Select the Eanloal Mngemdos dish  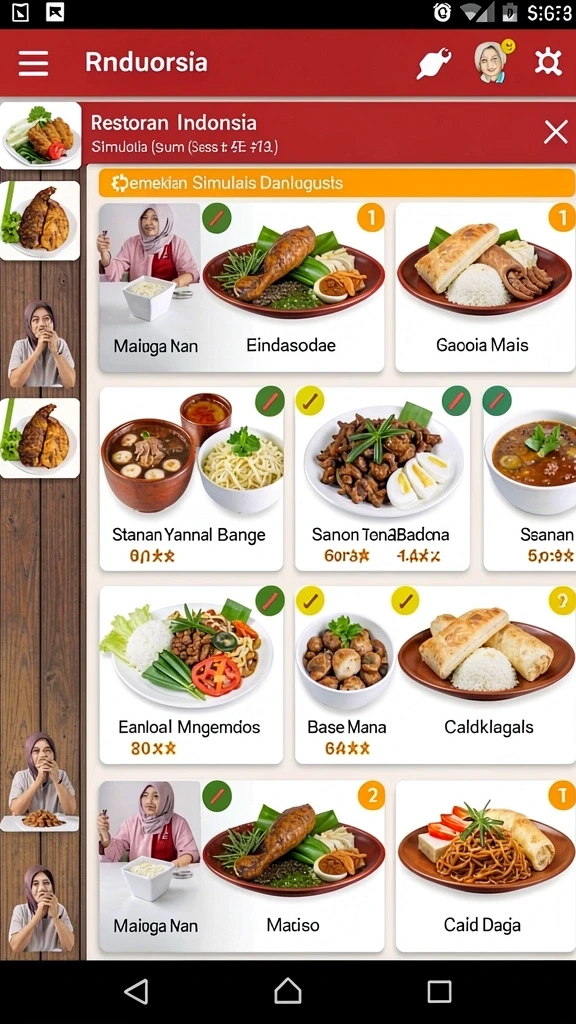pos(191,675)
